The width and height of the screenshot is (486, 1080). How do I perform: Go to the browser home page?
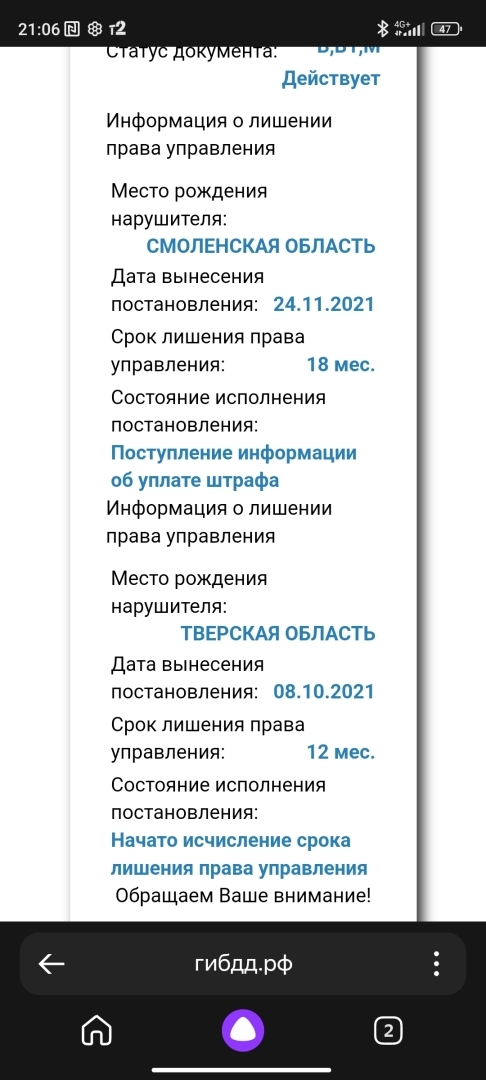click(x=96, y=1031)
